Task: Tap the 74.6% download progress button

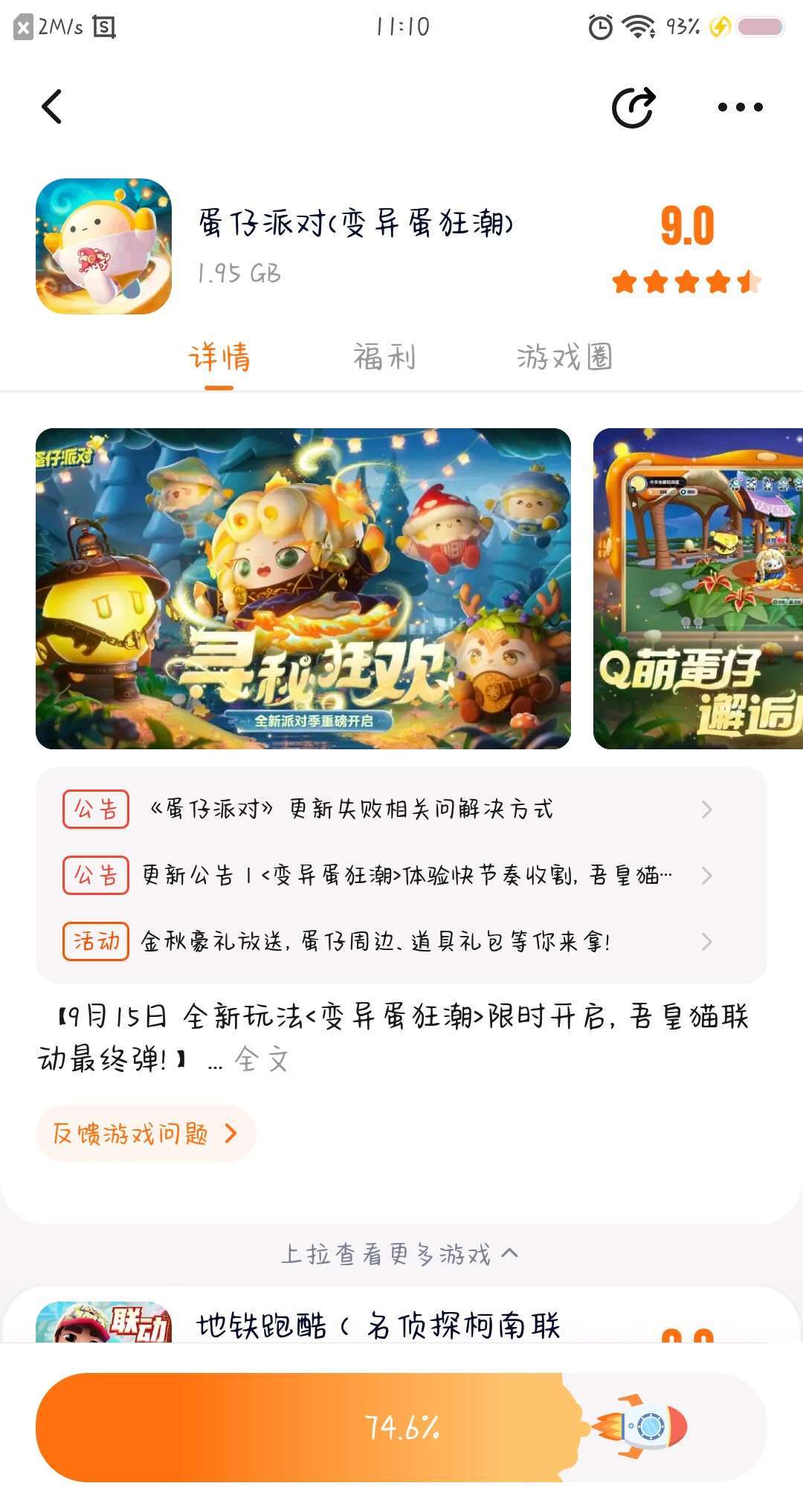Action: coord(401,1427)
